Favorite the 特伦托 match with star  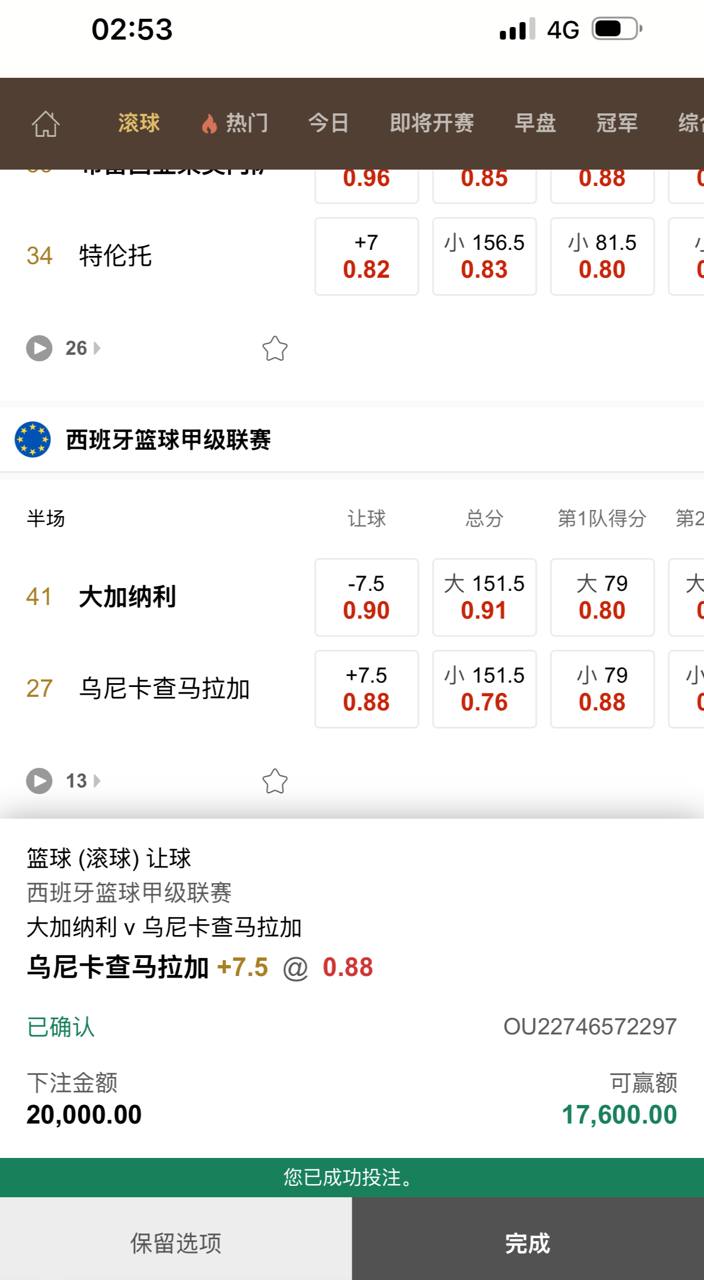pos(275,348)
